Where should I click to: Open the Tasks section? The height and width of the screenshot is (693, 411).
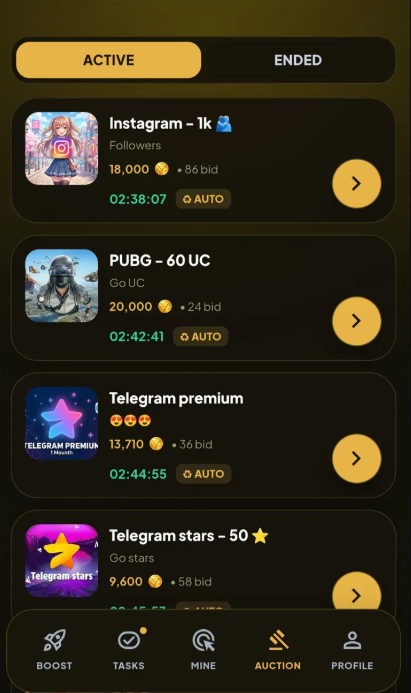[x=129, y=650]
